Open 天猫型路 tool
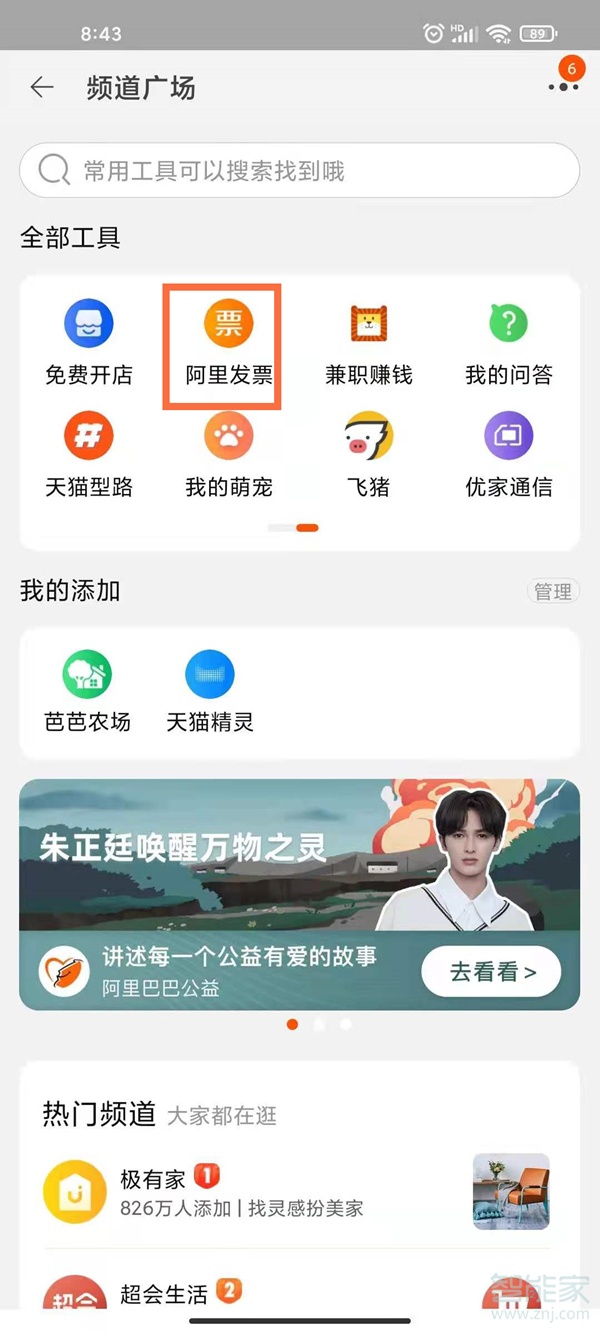 pyautogui.click(x=89, y=457)
